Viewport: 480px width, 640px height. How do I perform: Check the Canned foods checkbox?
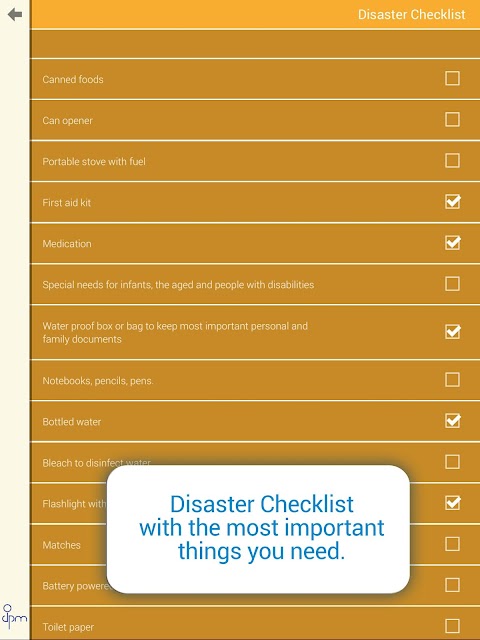452,78
